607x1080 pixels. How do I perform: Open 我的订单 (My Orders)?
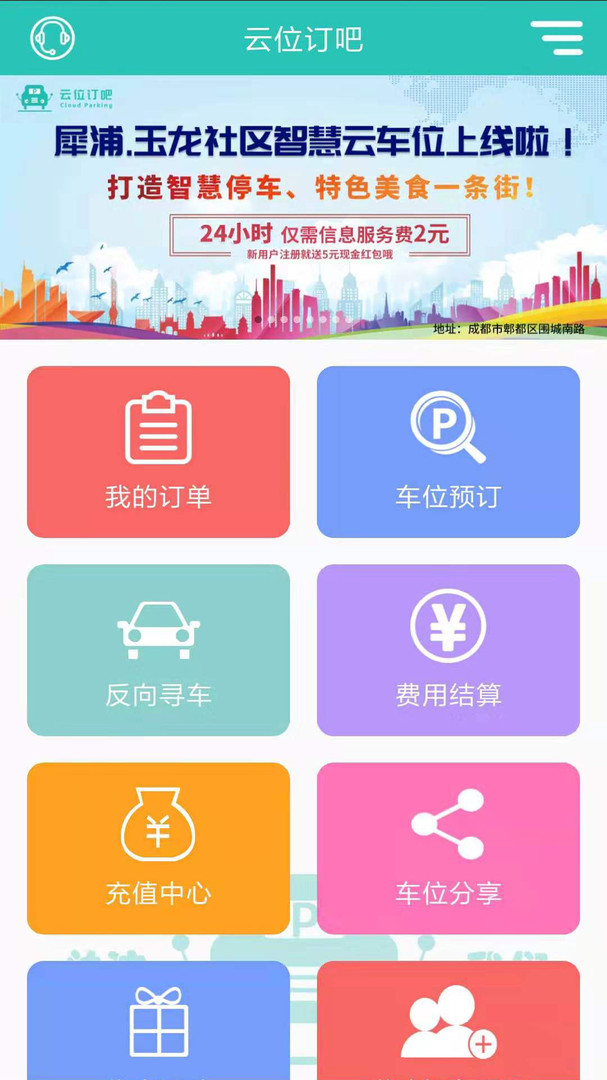point(158,452)
